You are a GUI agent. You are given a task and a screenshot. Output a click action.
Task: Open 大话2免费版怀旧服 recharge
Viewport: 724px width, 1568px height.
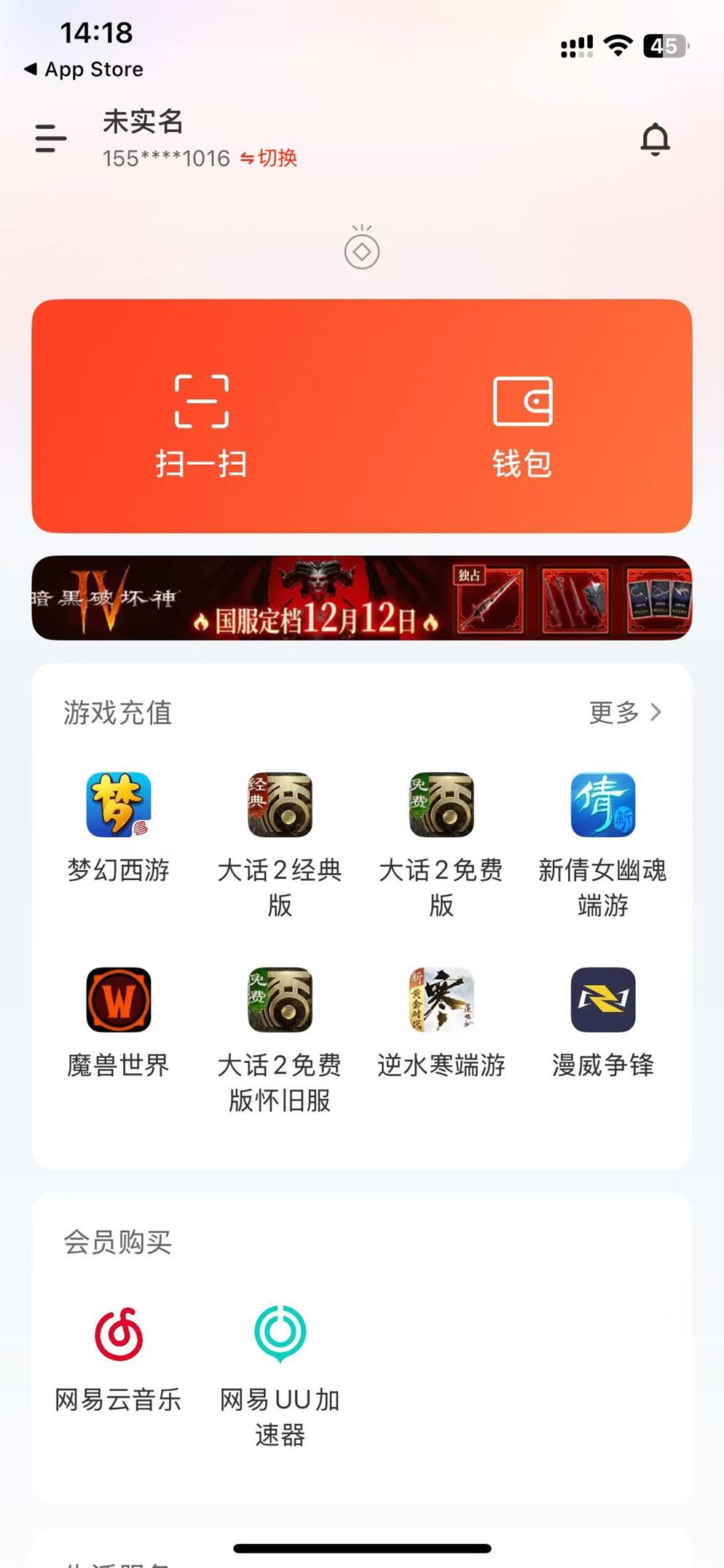pyautogui.click(x=280, y=1000)
